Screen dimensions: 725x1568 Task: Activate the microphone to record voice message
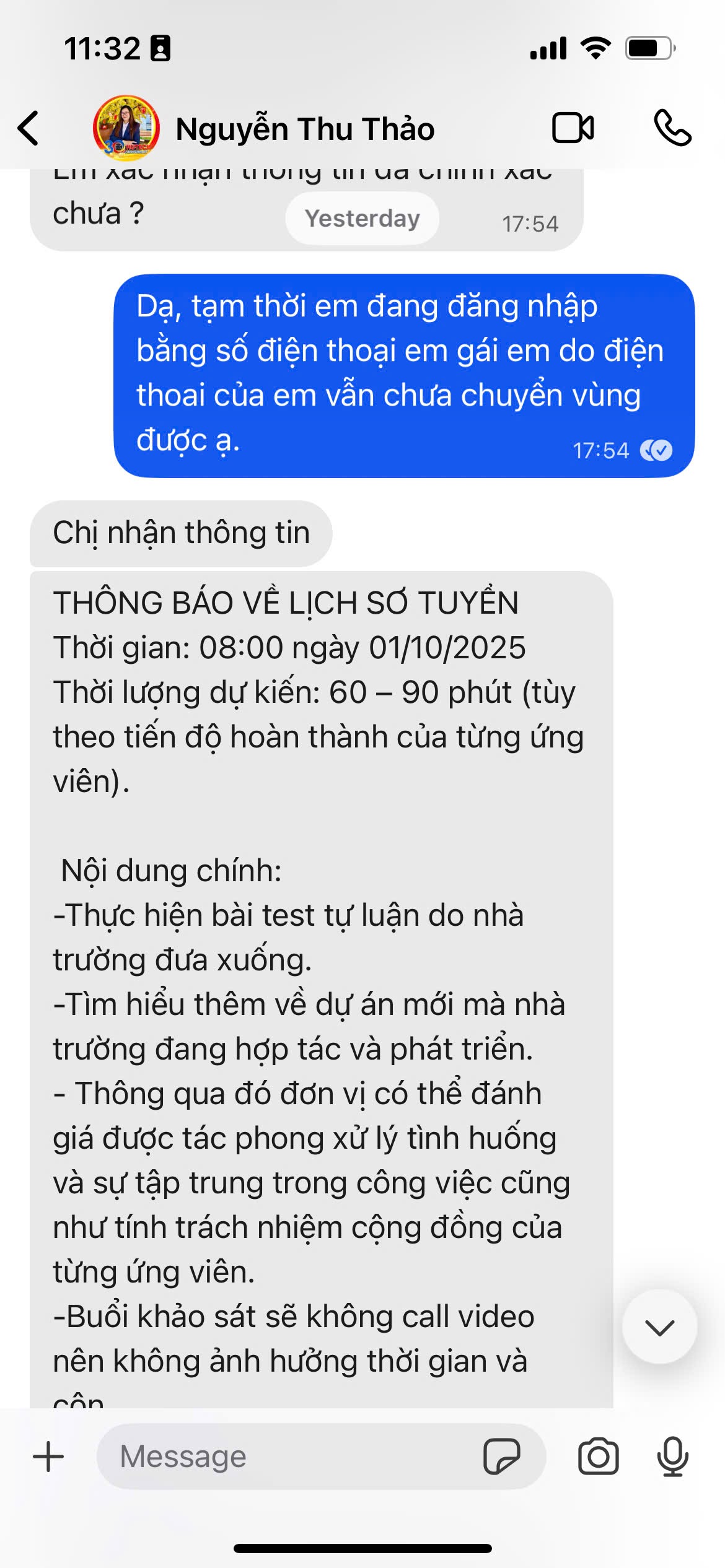tap(673, 1457)
